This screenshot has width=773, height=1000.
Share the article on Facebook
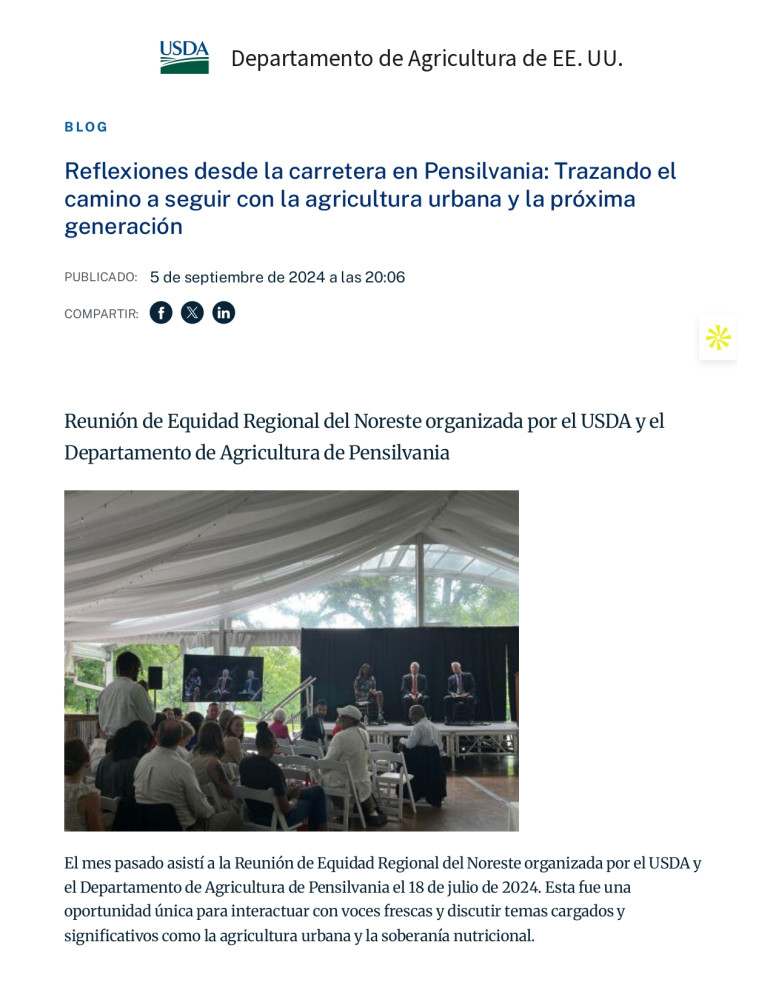coord(161,313)
